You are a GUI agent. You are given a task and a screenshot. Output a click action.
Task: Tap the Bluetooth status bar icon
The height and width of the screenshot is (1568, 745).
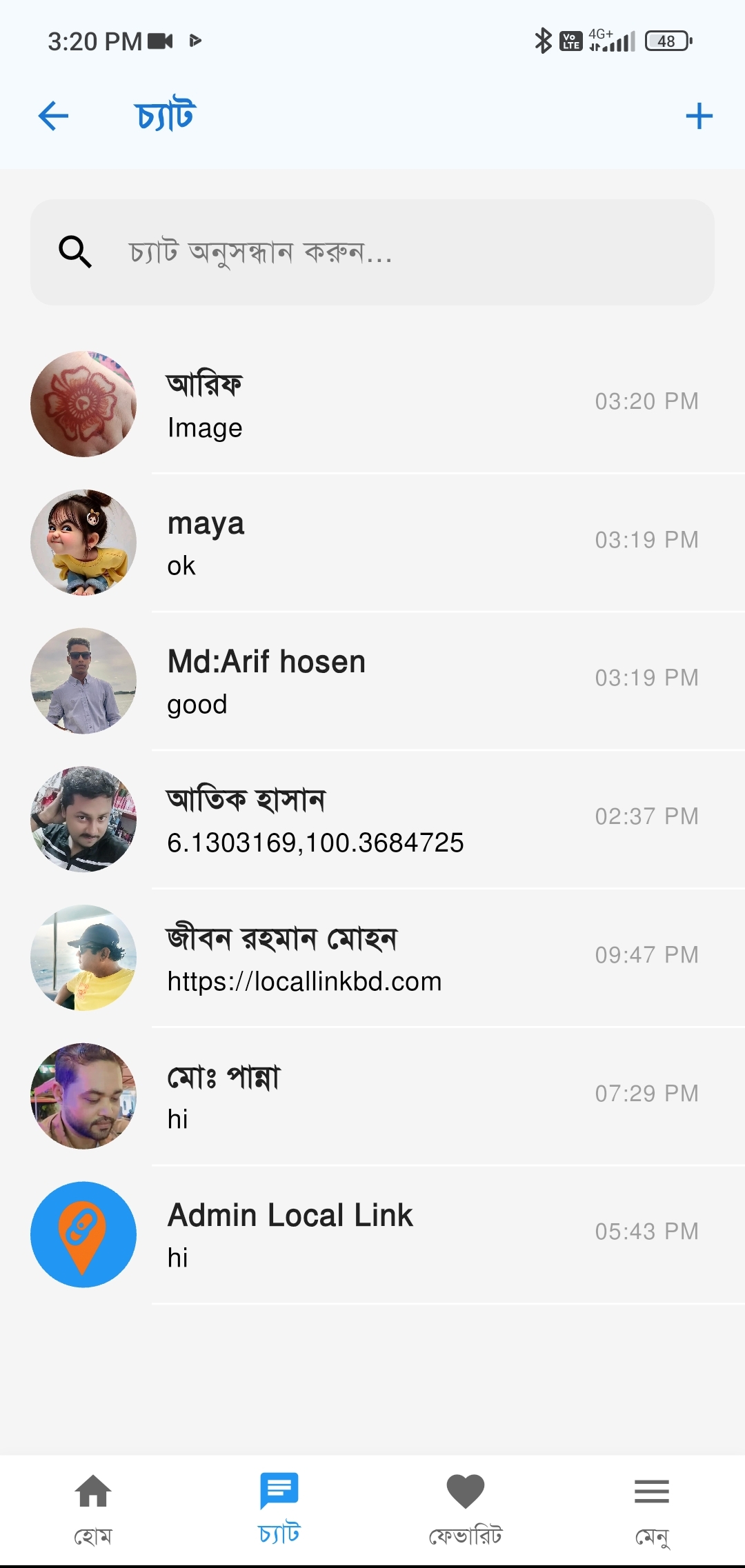point(542,41)
